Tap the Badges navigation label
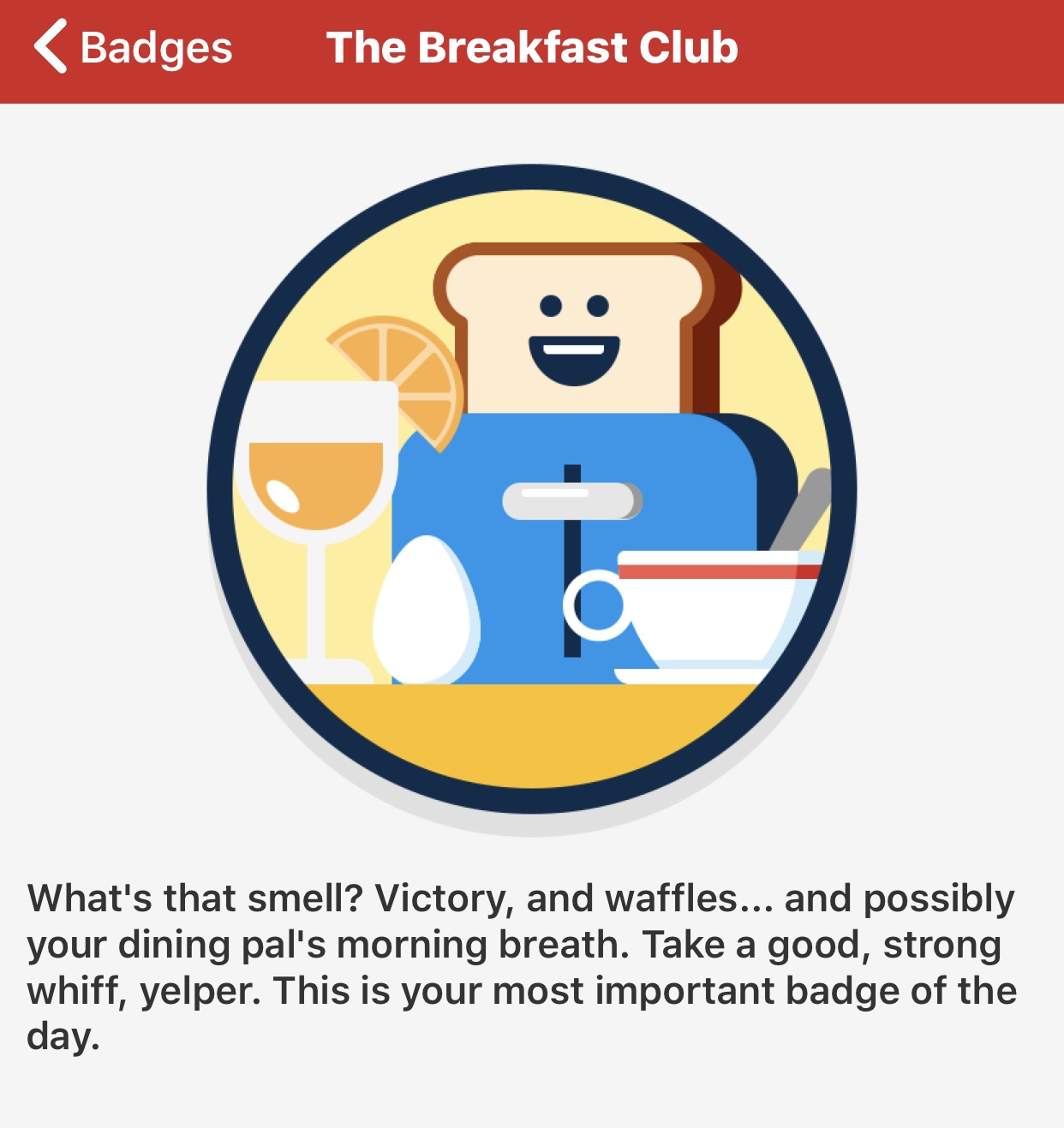 pyautogui.click(x=154, y=47)
